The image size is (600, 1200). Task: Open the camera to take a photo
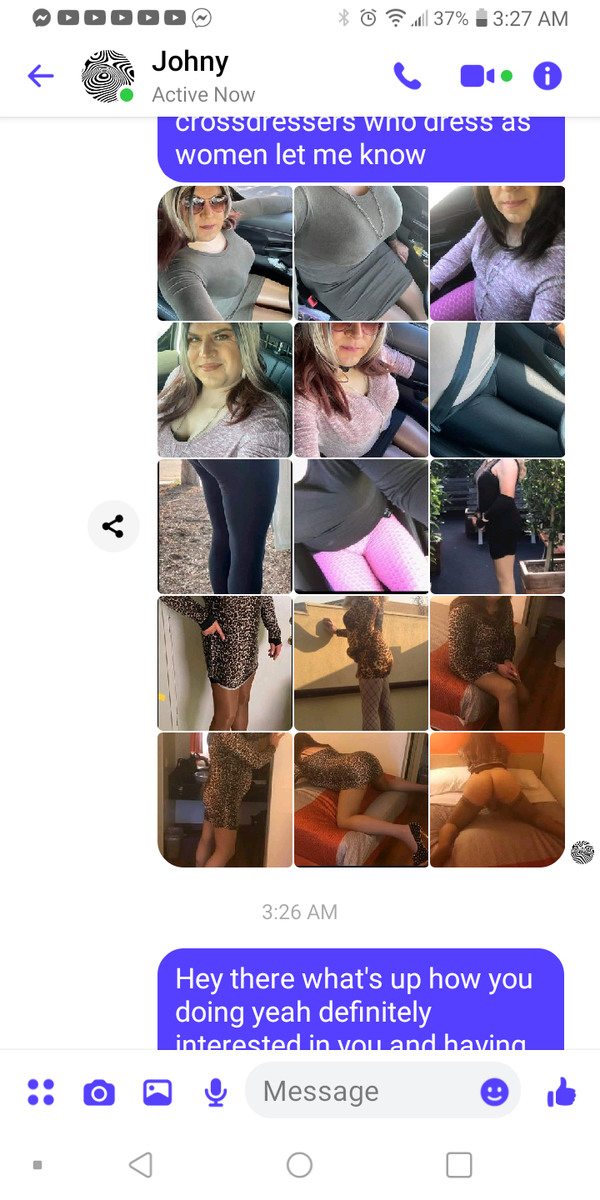(98, 1093)
